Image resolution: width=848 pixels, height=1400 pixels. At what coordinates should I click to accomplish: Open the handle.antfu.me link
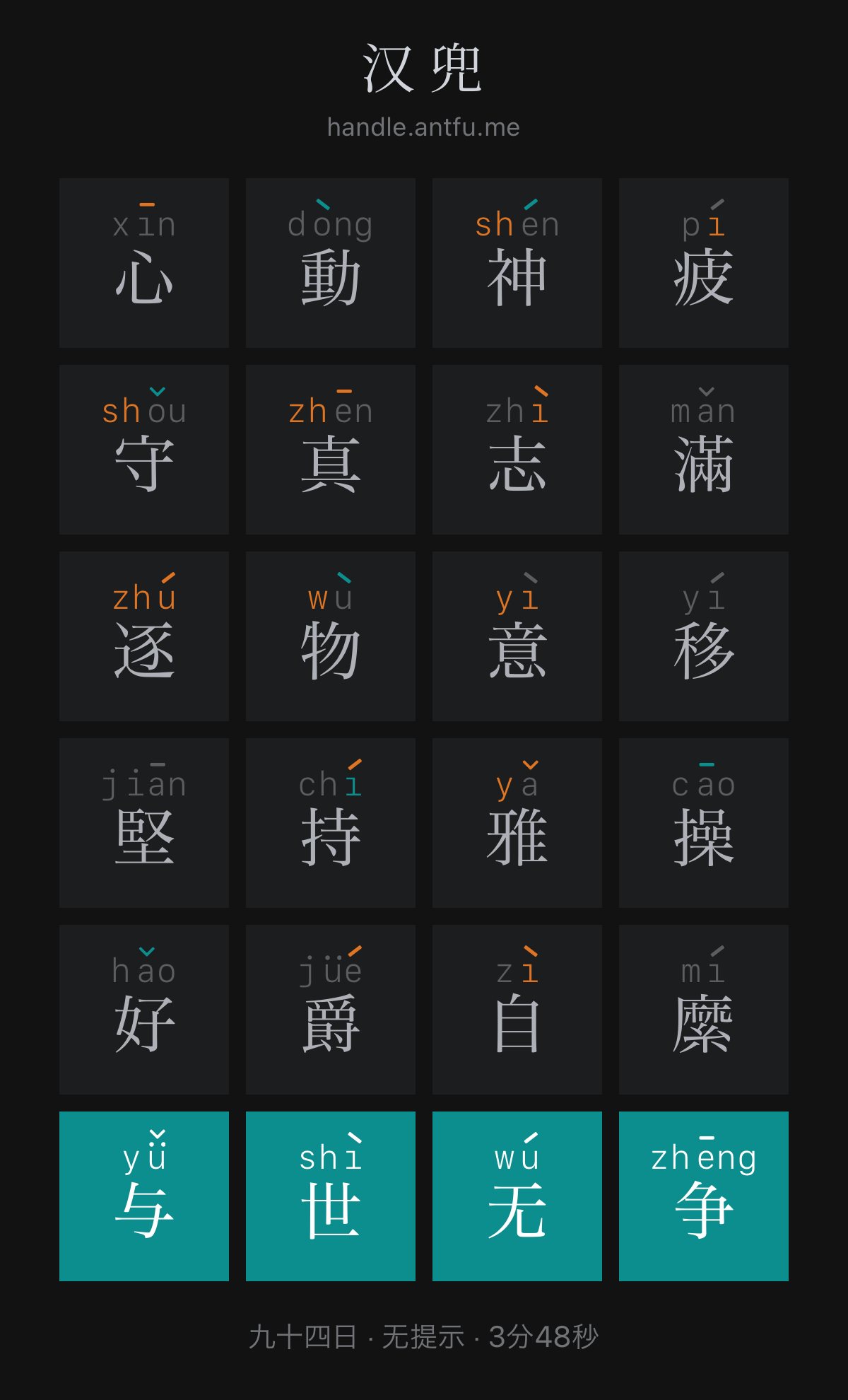pos(423,127)
